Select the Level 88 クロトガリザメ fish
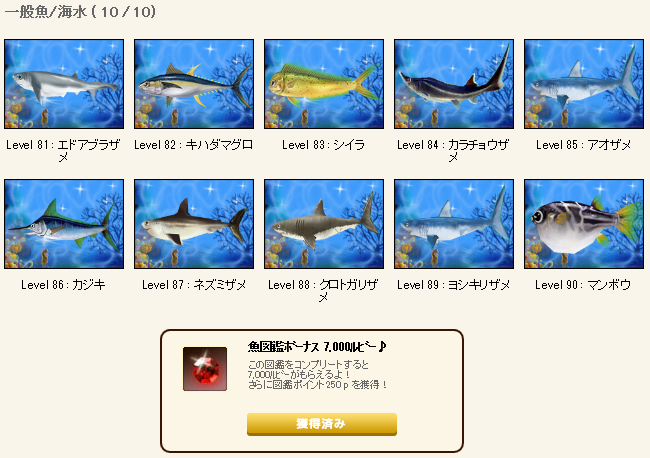650x458 pixels. [324, 225]
